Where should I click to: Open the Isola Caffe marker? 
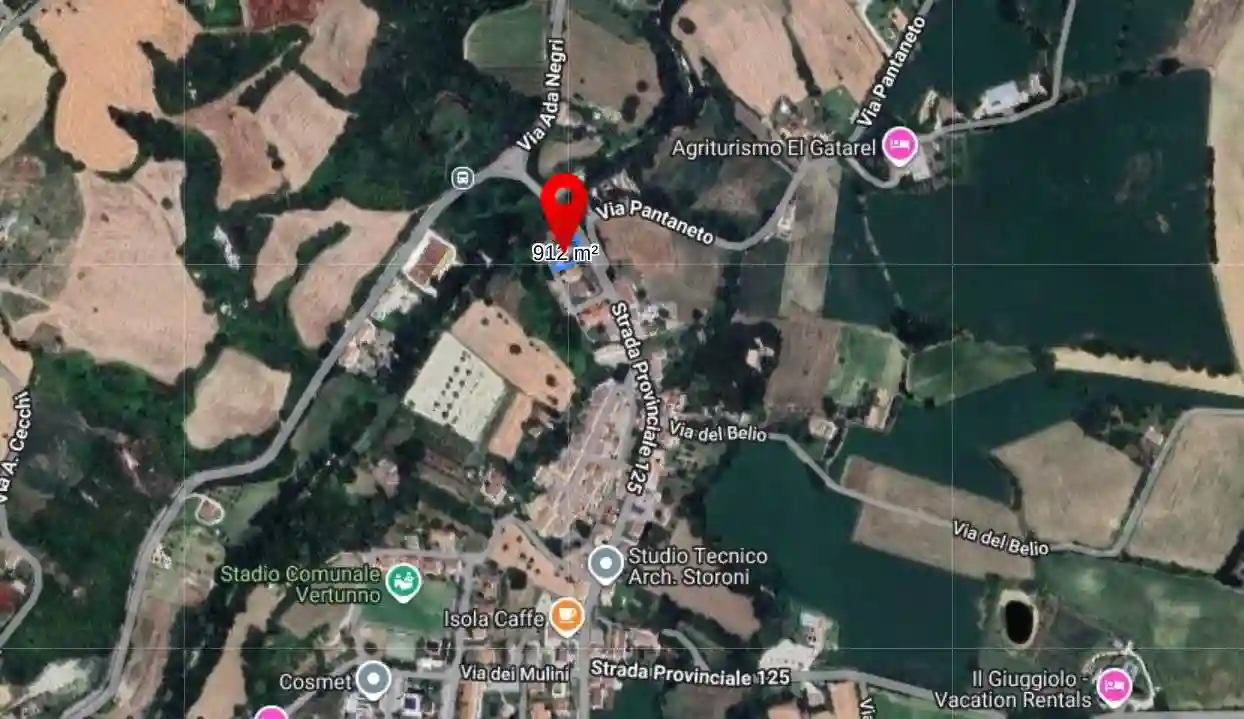click(x=566, y=617)
